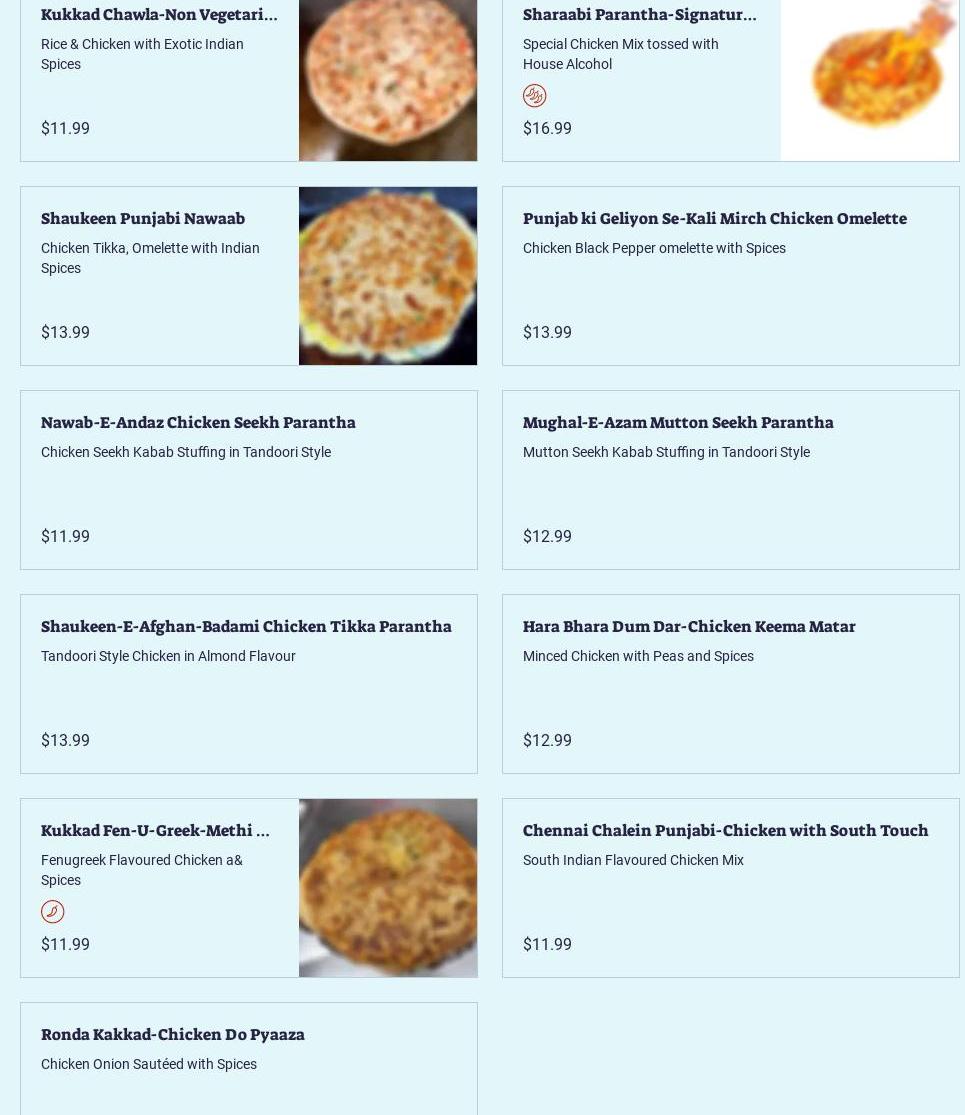
Task: View the Kukkad Fen-U-Greek-Methi item
Action: pyautogui.click(x=155, y=830)
